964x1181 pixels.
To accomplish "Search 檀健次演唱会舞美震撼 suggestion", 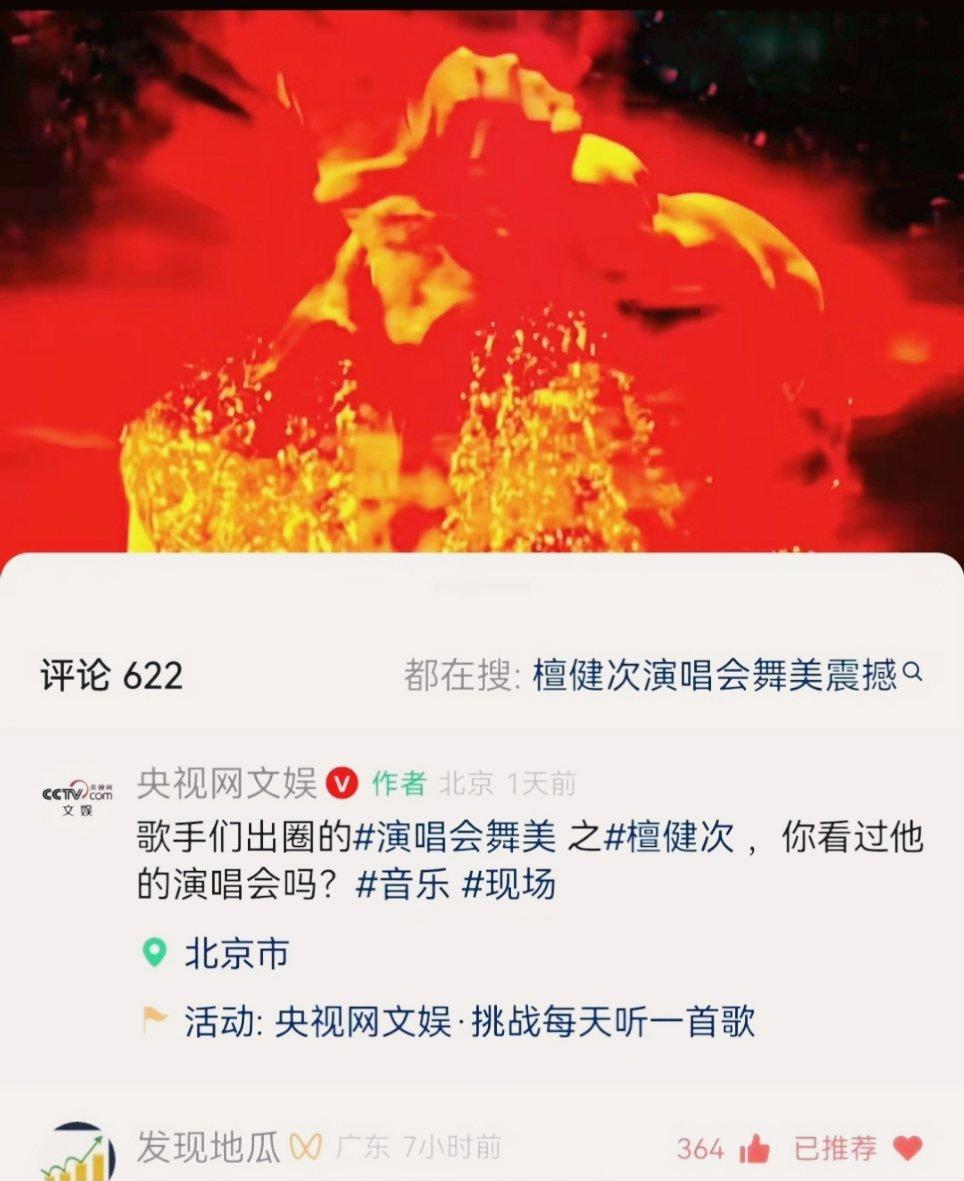I will click(x=714, y=676).
